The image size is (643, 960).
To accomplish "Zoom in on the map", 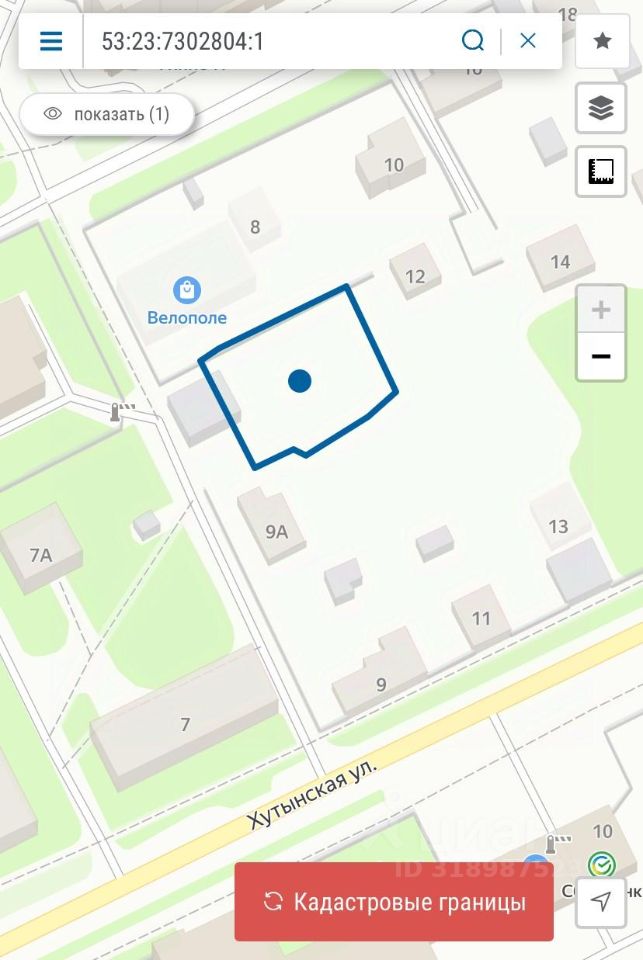I will click(601, 310).
